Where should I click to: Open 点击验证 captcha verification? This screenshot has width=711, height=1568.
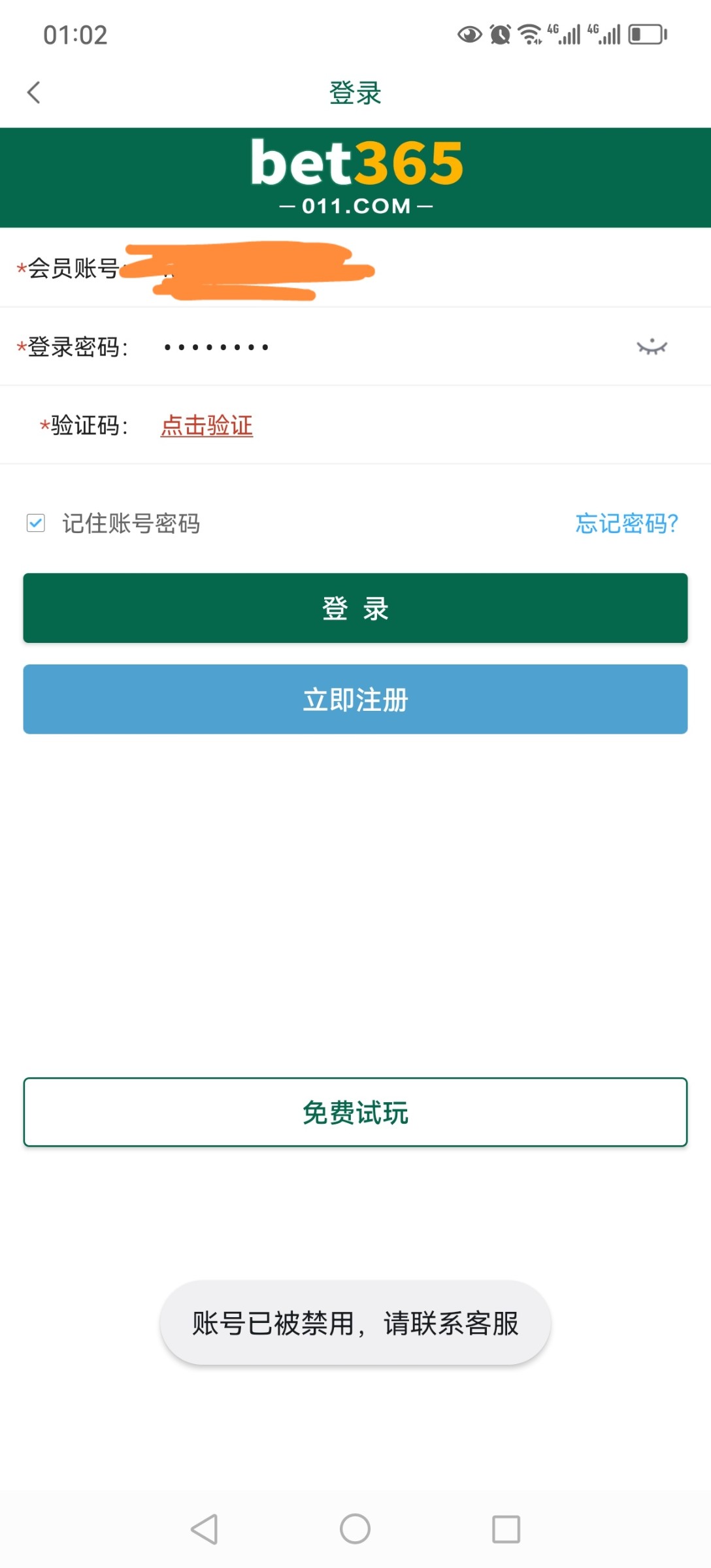(206, 425)
